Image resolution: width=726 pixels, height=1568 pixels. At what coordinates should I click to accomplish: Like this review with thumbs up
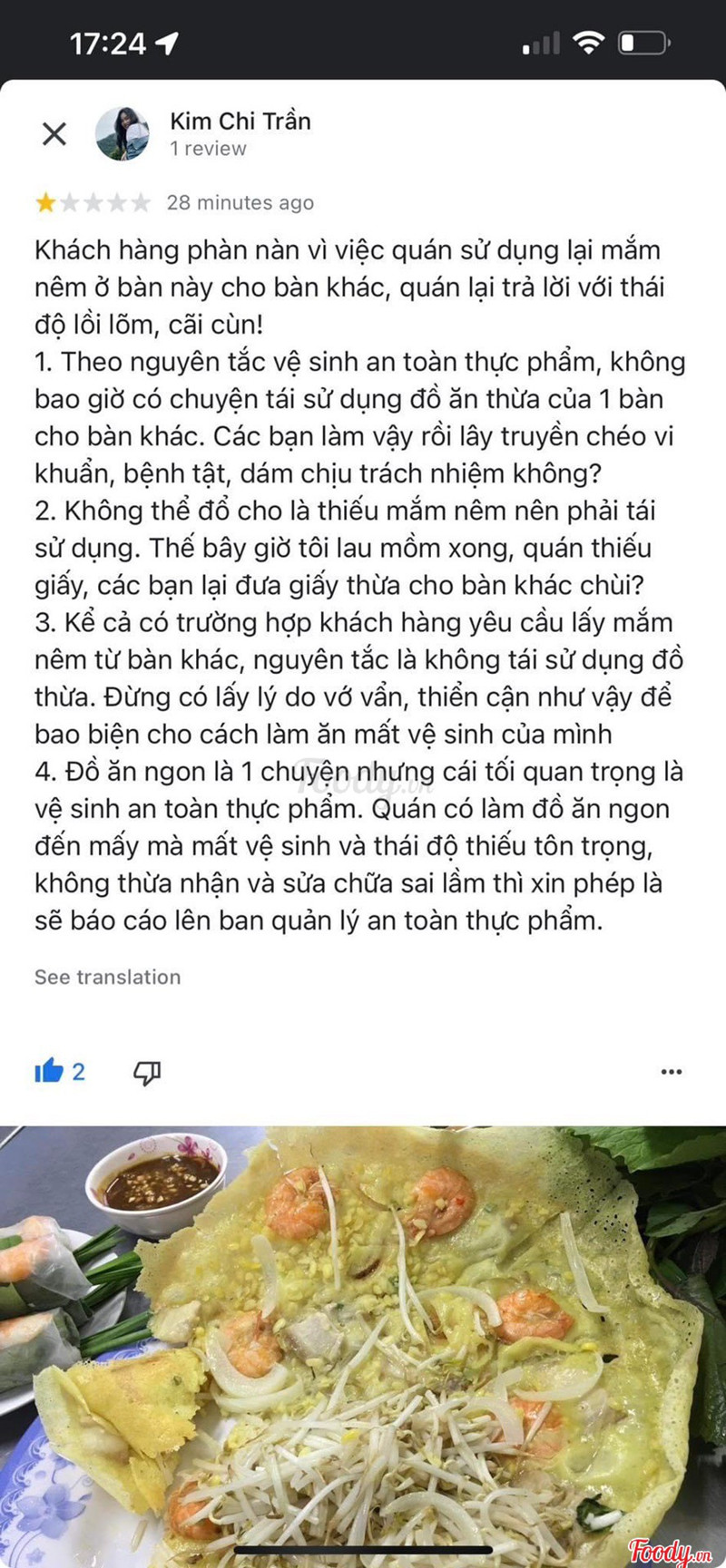pyautogui.click(x=49, y=1072)
